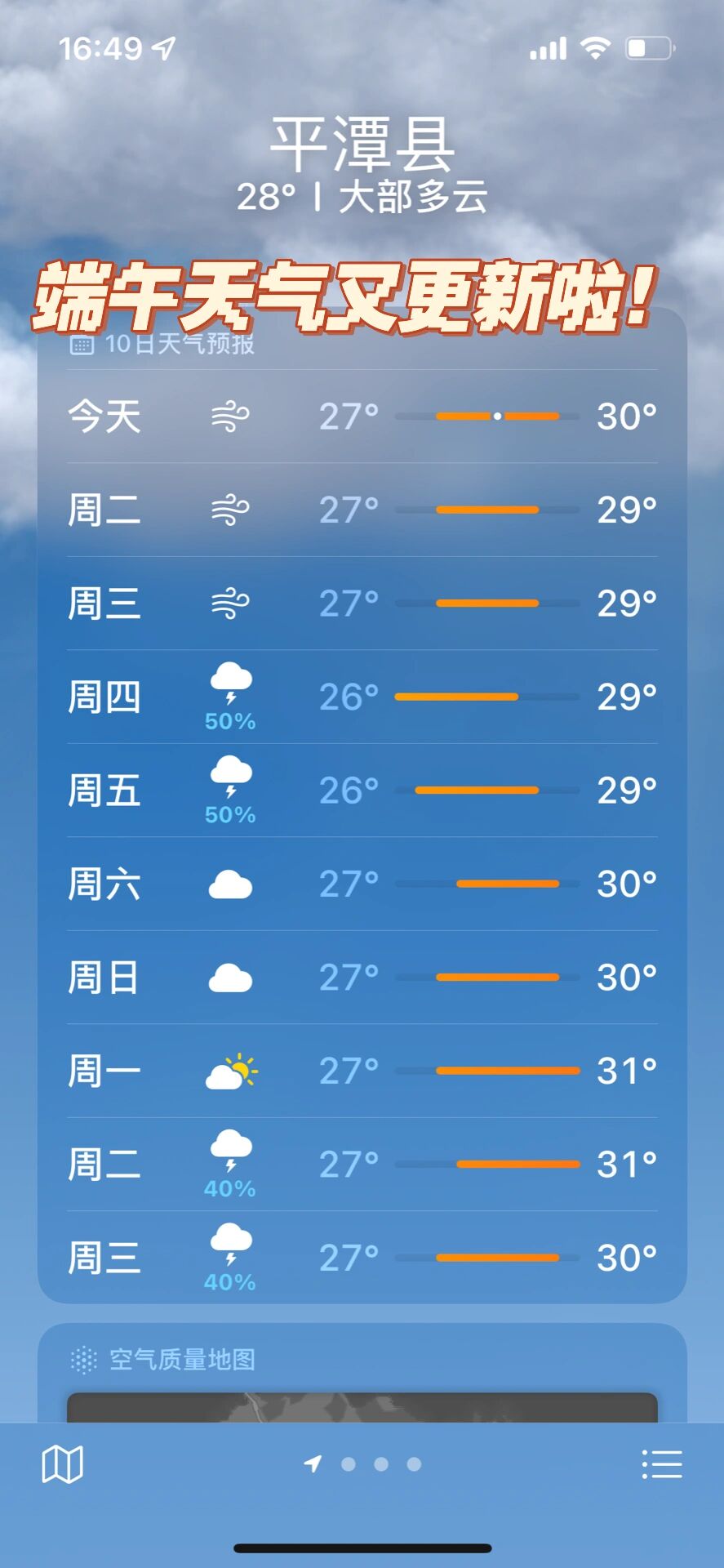Screen dimensions: 724x1568
Task: Open today's (今天) forecast details
Action: [x=362, y=416]
